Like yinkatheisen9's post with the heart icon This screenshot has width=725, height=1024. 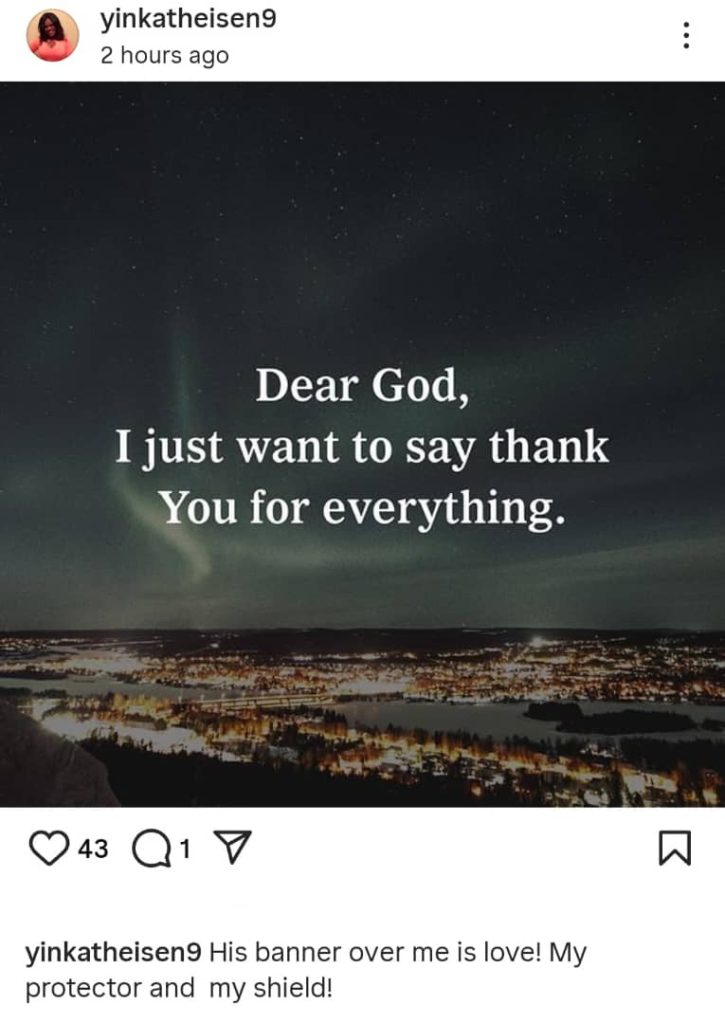click(46, 849)
